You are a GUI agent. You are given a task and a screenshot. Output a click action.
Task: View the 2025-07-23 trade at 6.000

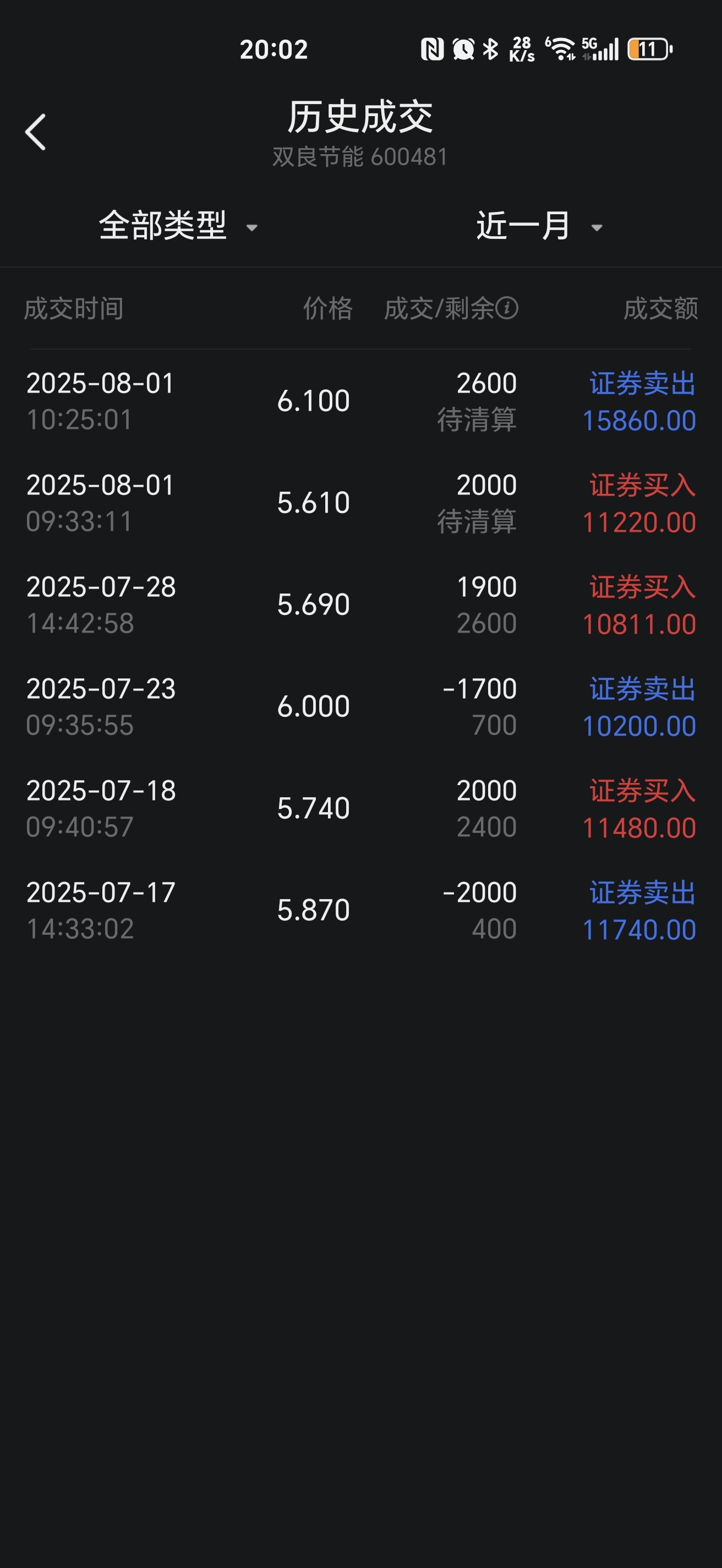(x=360, y=706)
